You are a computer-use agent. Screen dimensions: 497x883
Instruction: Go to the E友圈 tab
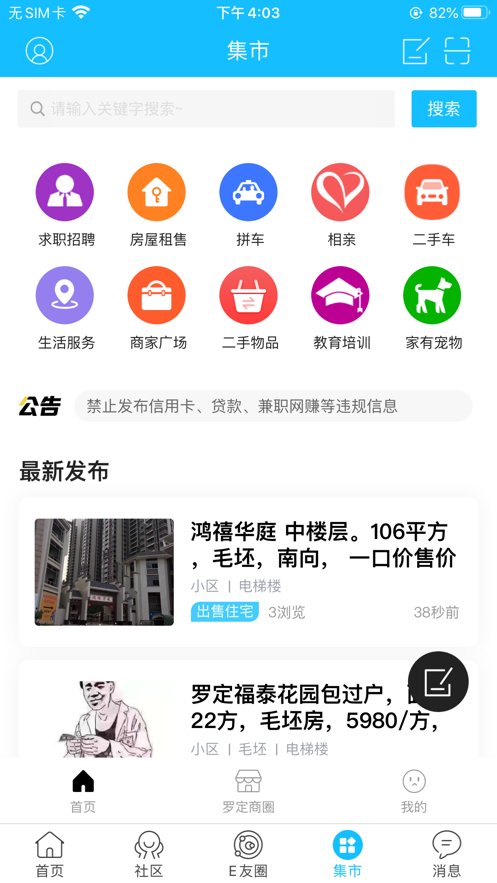[x=248, y=854]
